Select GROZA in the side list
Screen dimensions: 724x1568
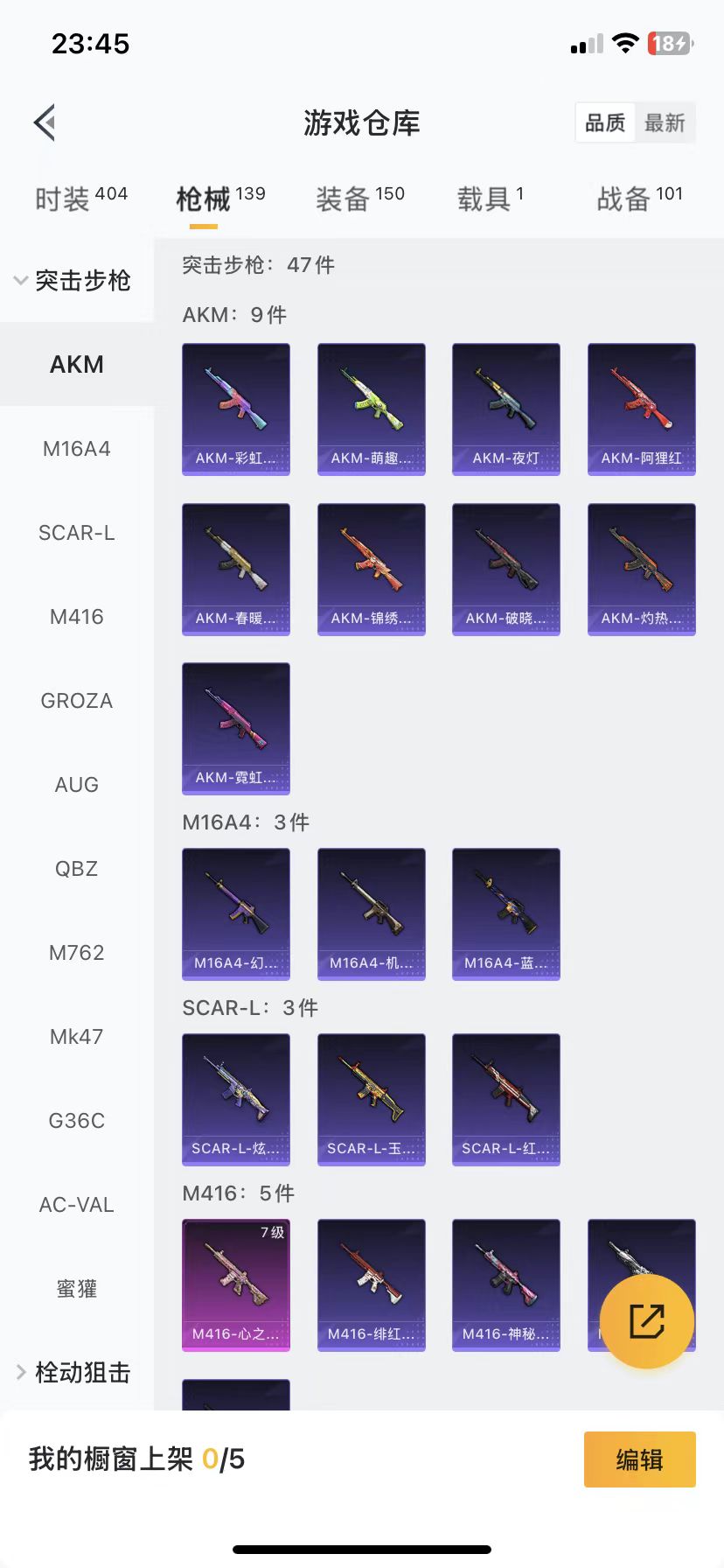(77, 701)
